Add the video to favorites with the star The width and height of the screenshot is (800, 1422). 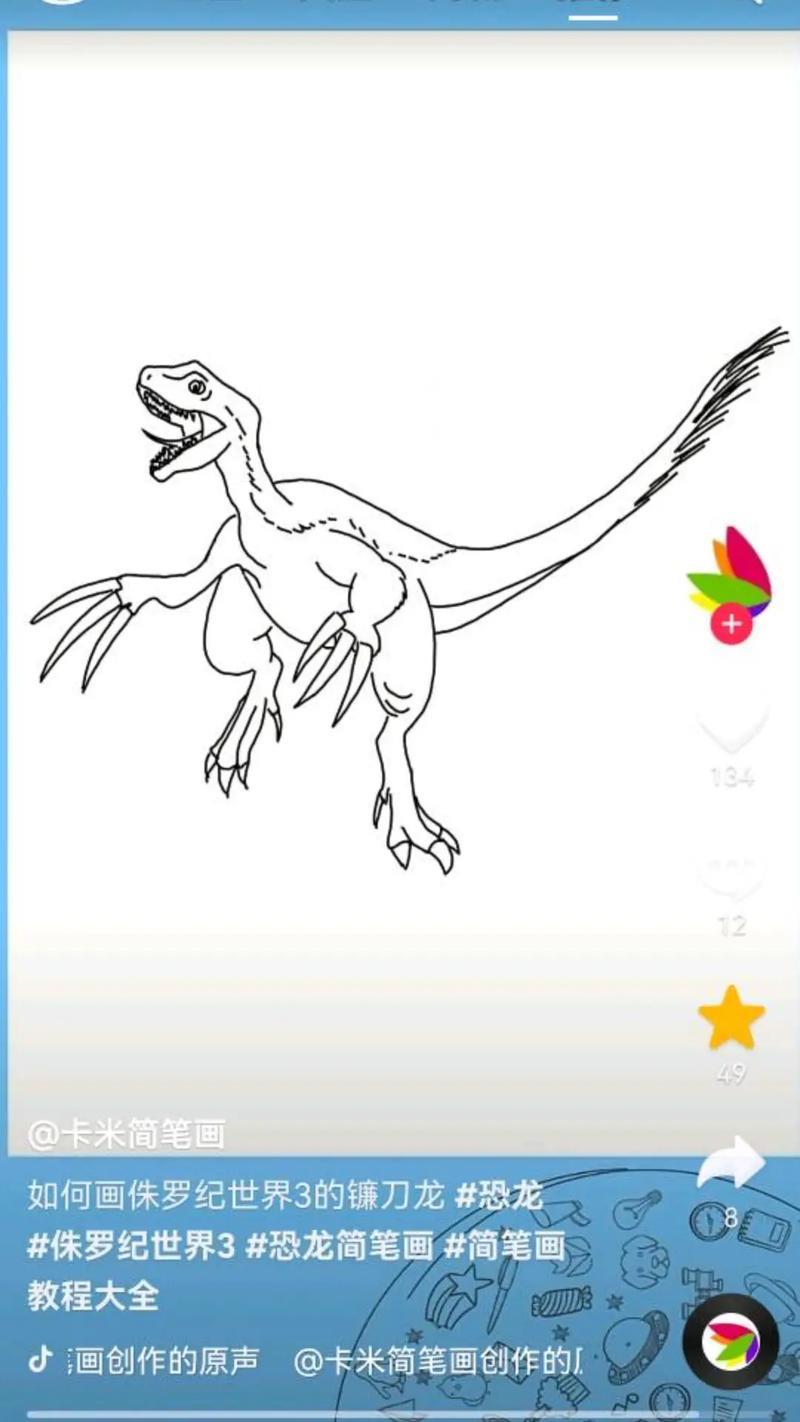tap(731, 1018)
